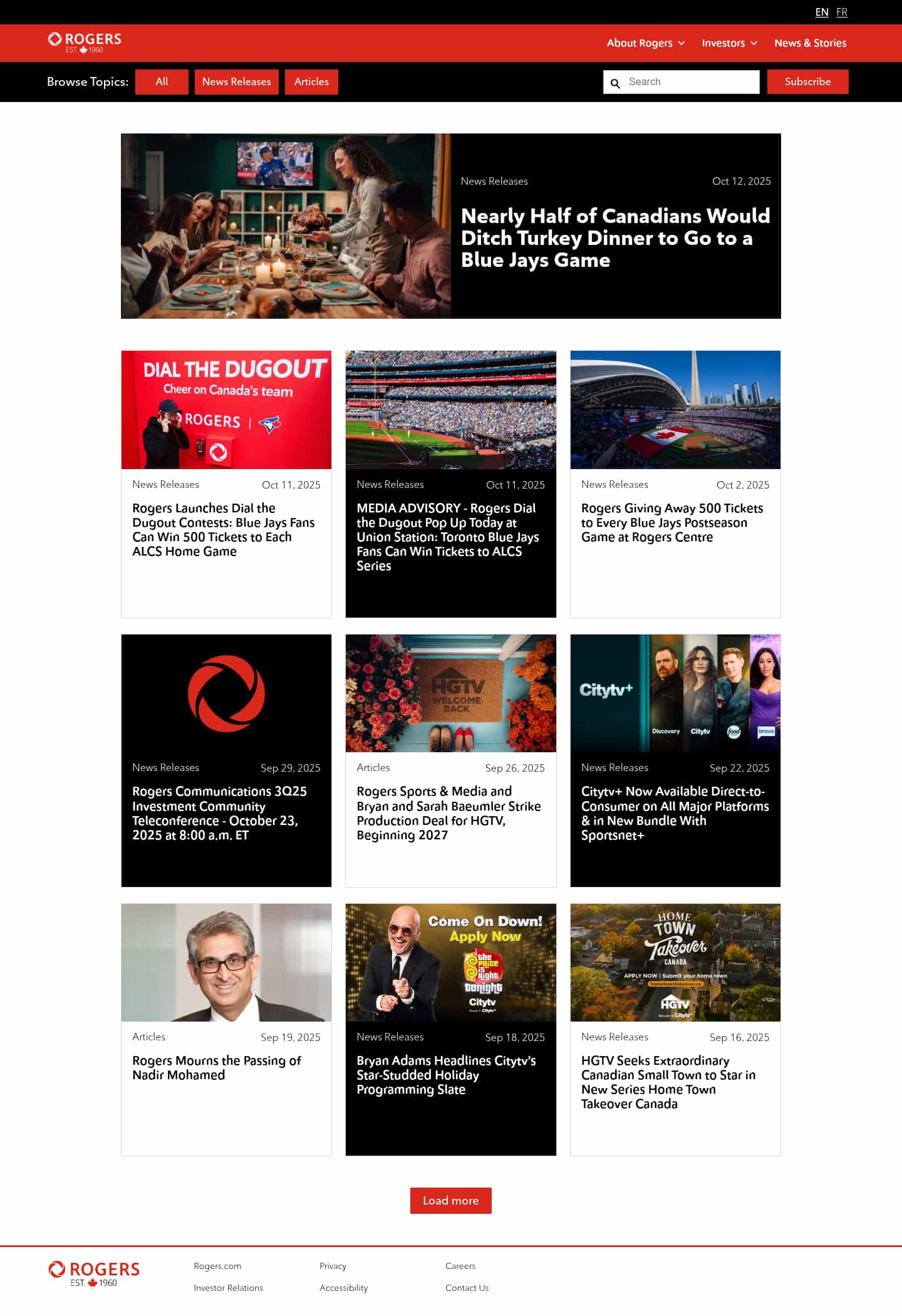Expand the Investors dropdown

[729, 43]
